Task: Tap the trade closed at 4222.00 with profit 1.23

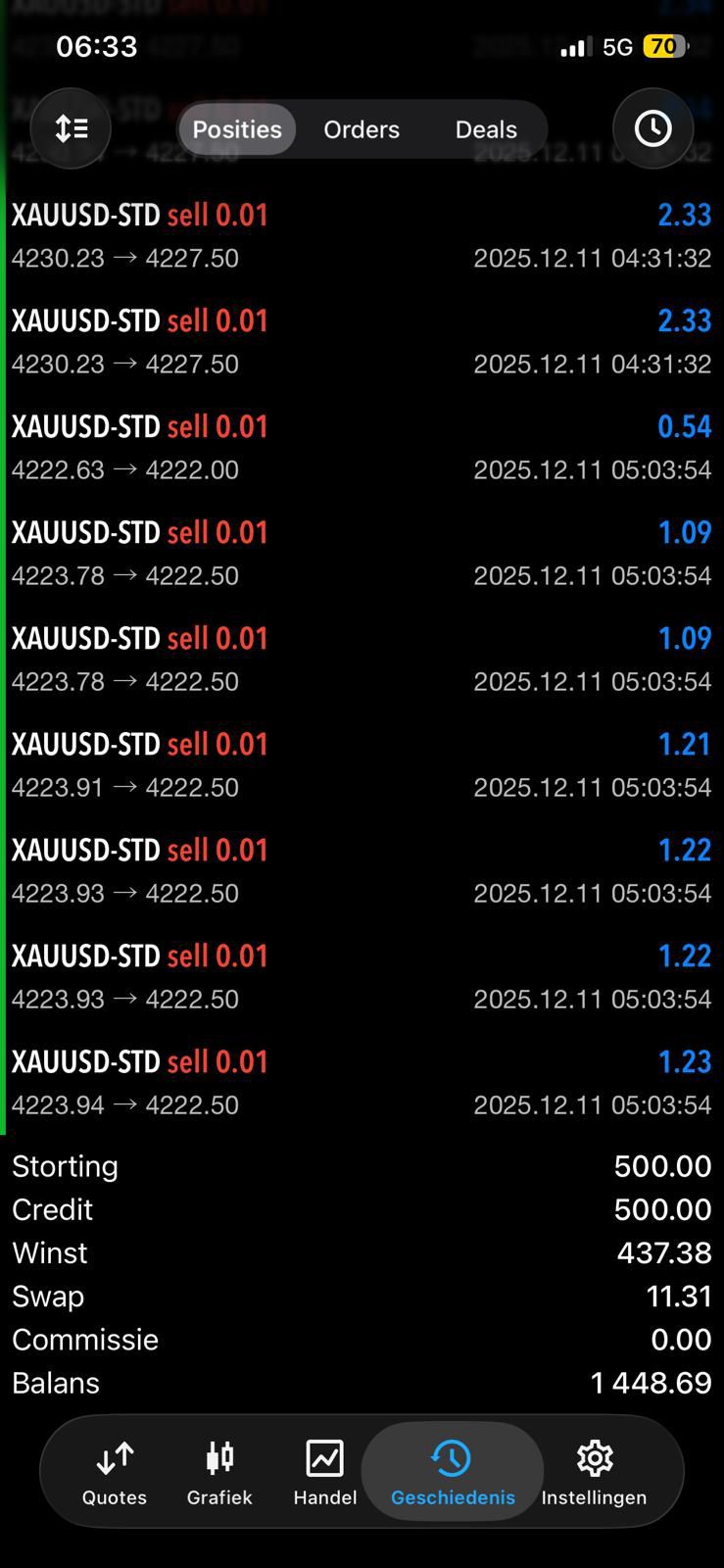Action: pos(362,1081)
